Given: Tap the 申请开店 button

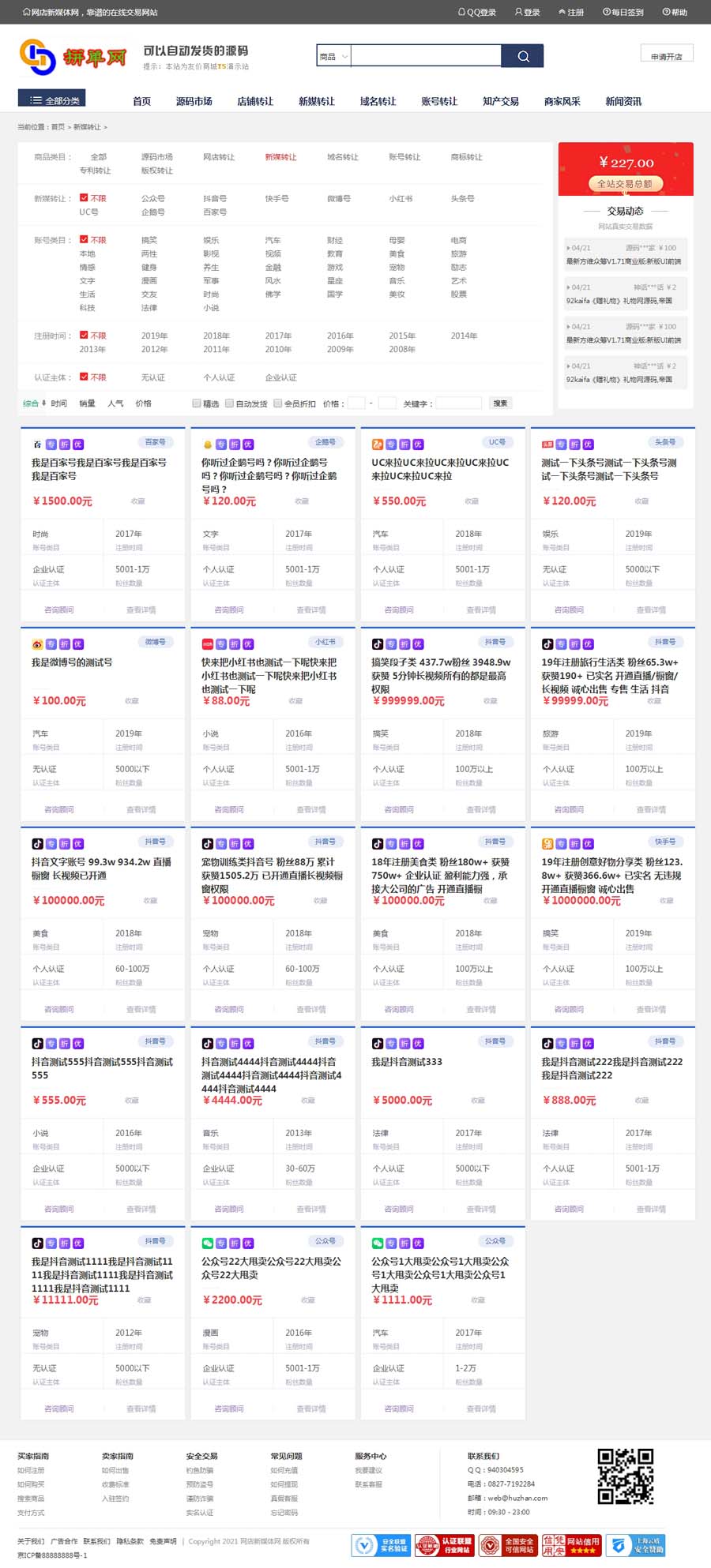Looking at the screenshot, I should click(666, 56).
